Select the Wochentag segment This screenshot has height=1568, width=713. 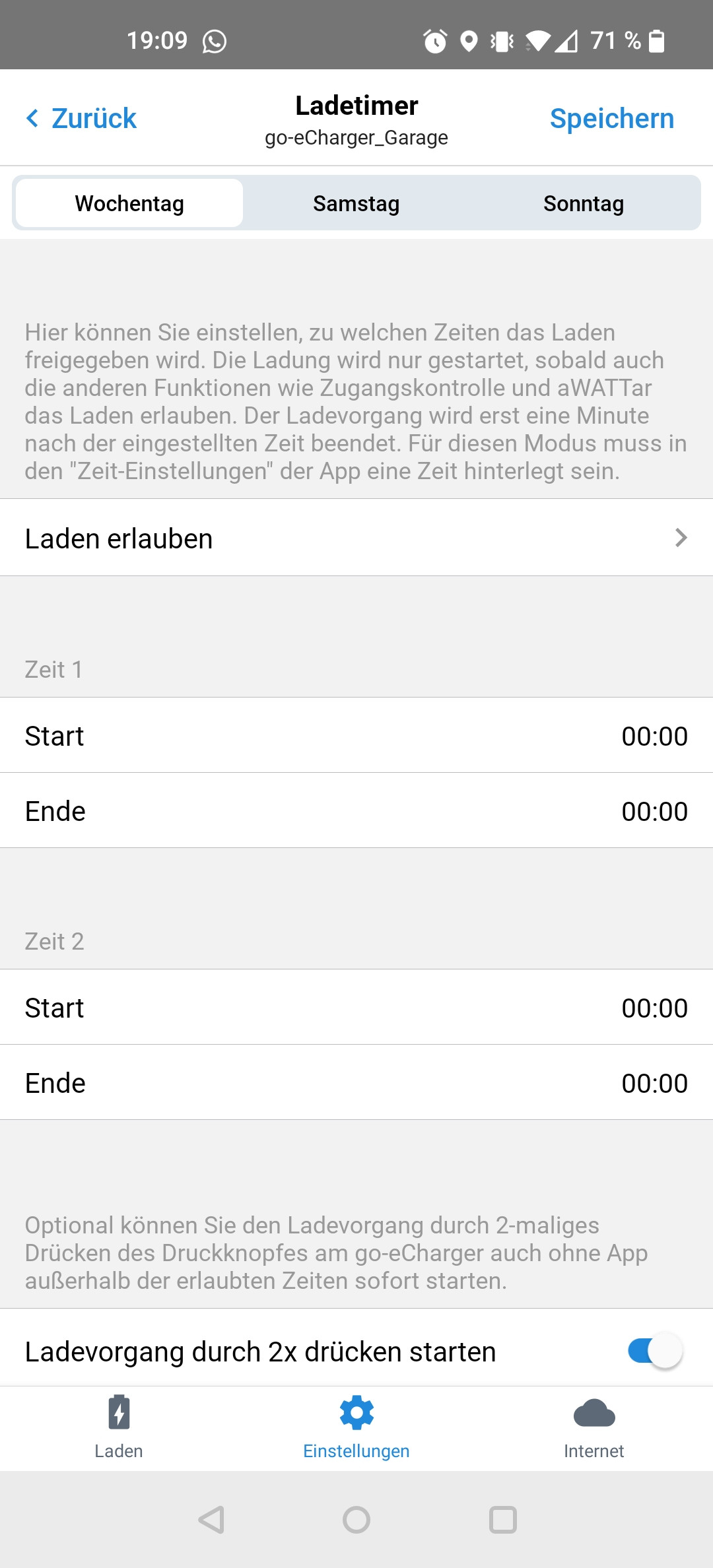coord(129,203)
